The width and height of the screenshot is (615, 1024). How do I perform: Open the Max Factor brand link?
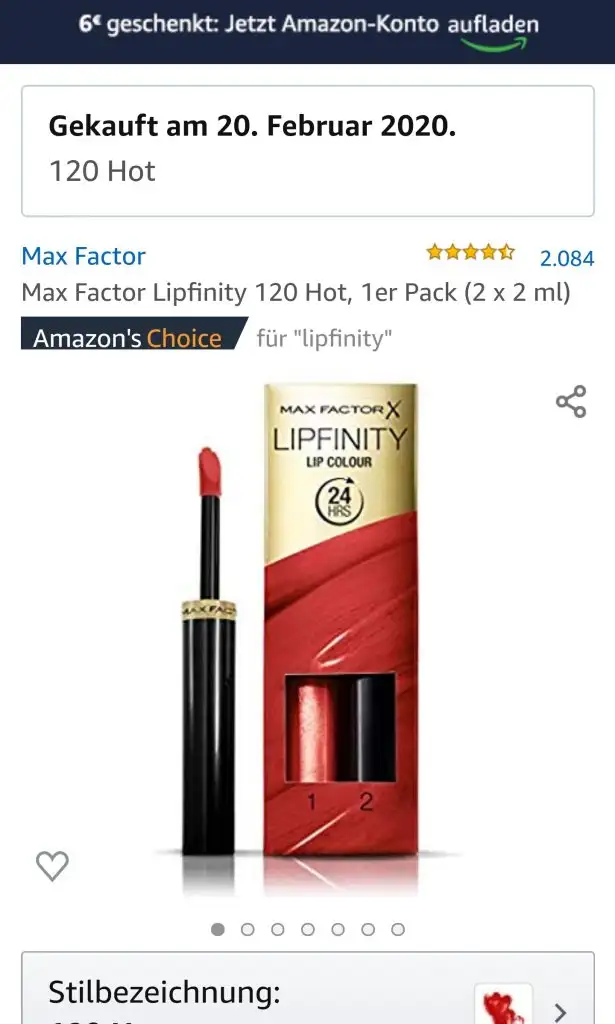tap(84, 256)
